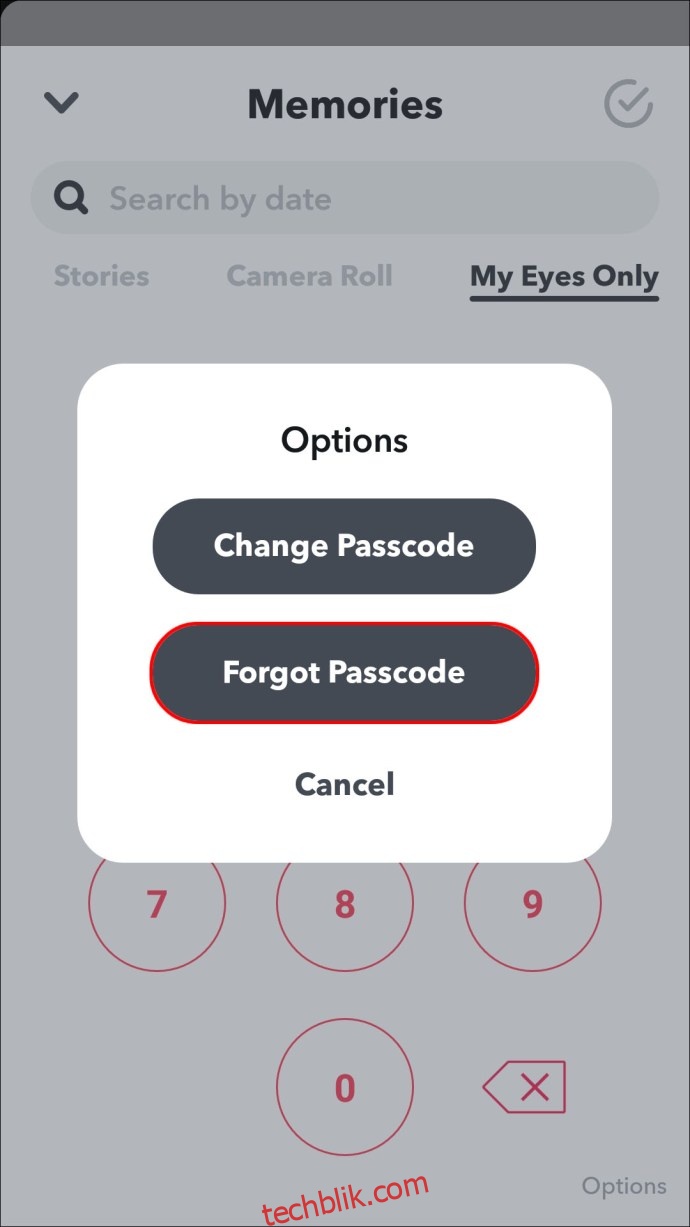Viewport: 690px width, 1227px height.
Task: Enter digit 8 on the keypad
Action: point(345,904)
